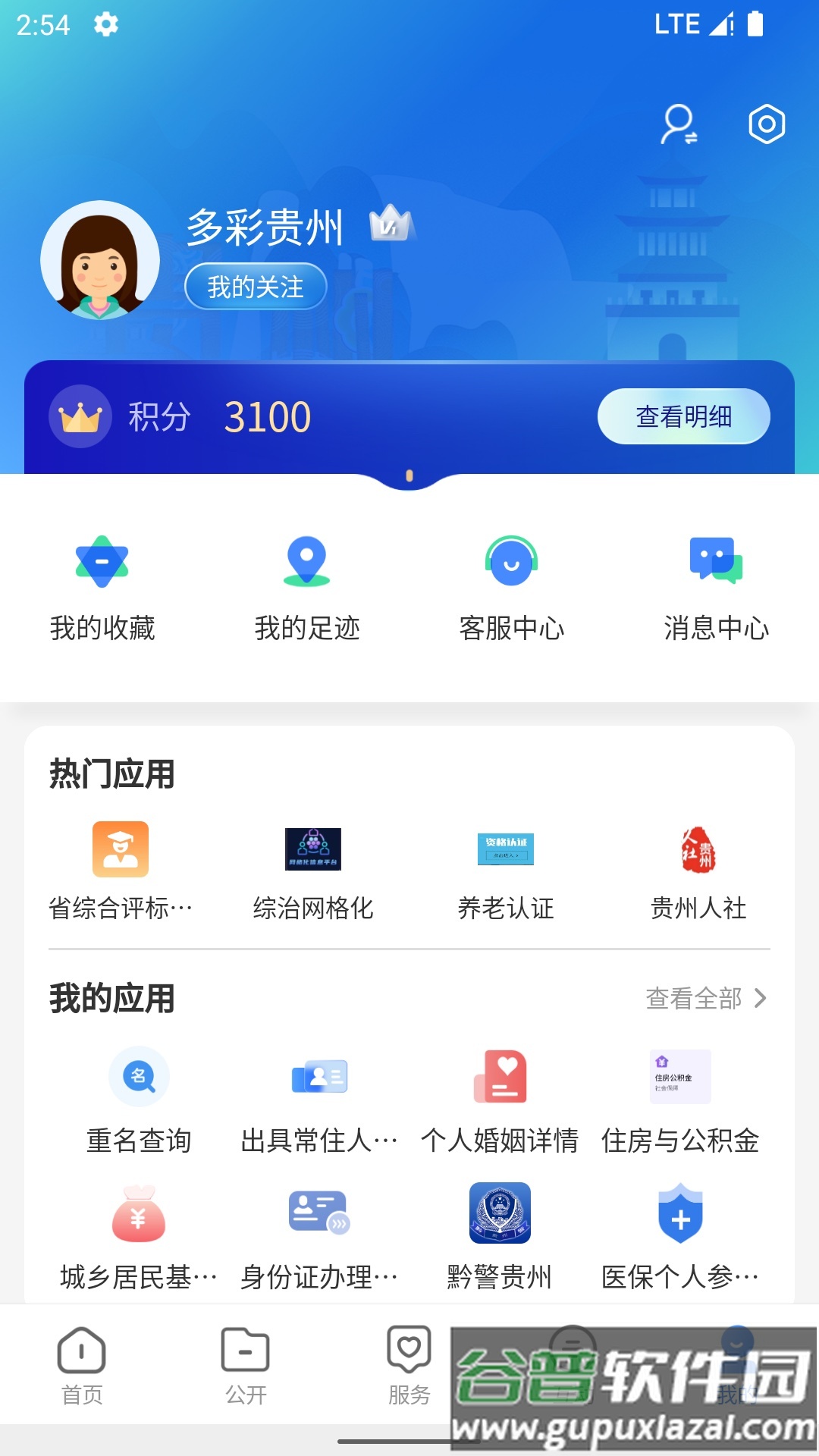Click the 查看明细 points detail button
819x1456 pixels.
(x=681, y=416)
